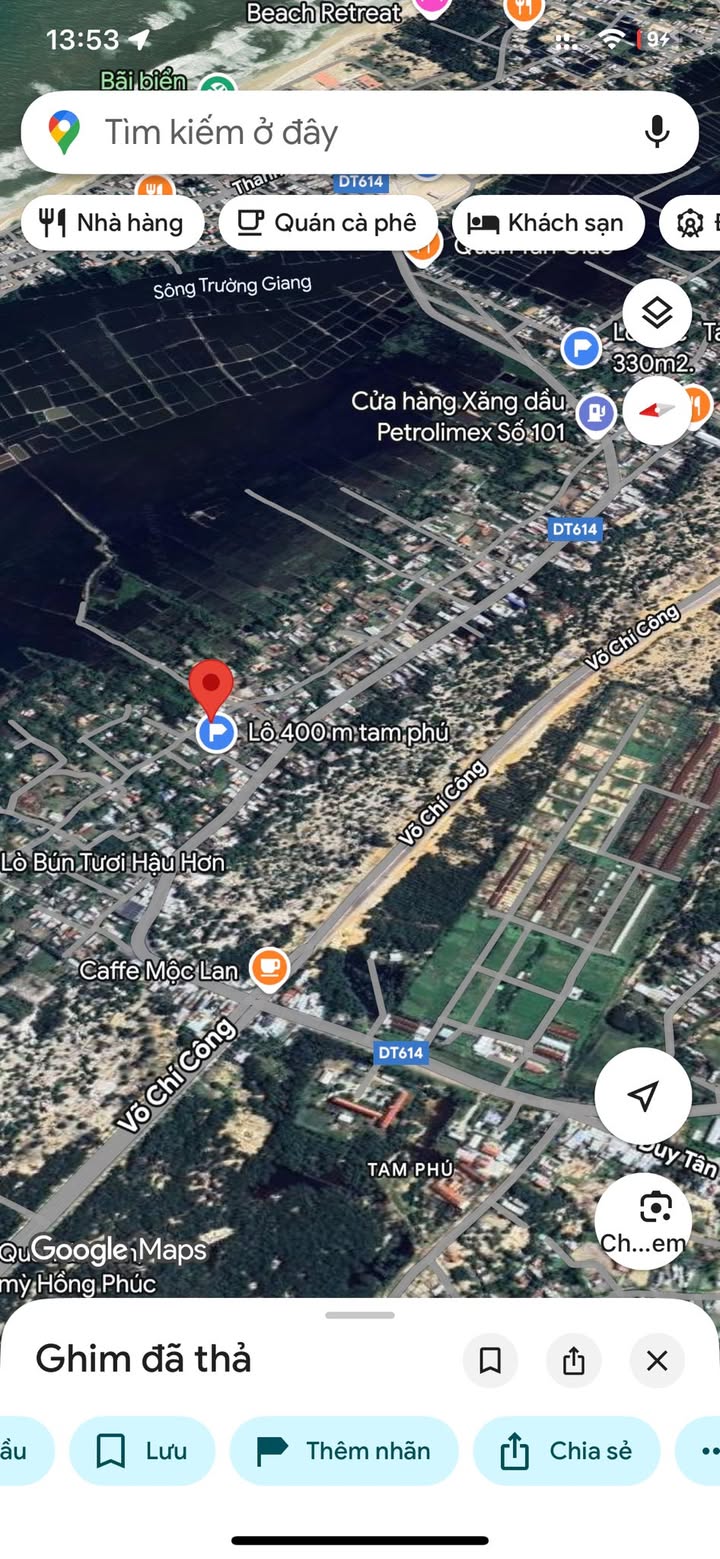Image resolution: width=720 pixels, height=1559 pixels.
Task: Center map on my current location
Action: pyautogui.click(x=643, y=1095)
